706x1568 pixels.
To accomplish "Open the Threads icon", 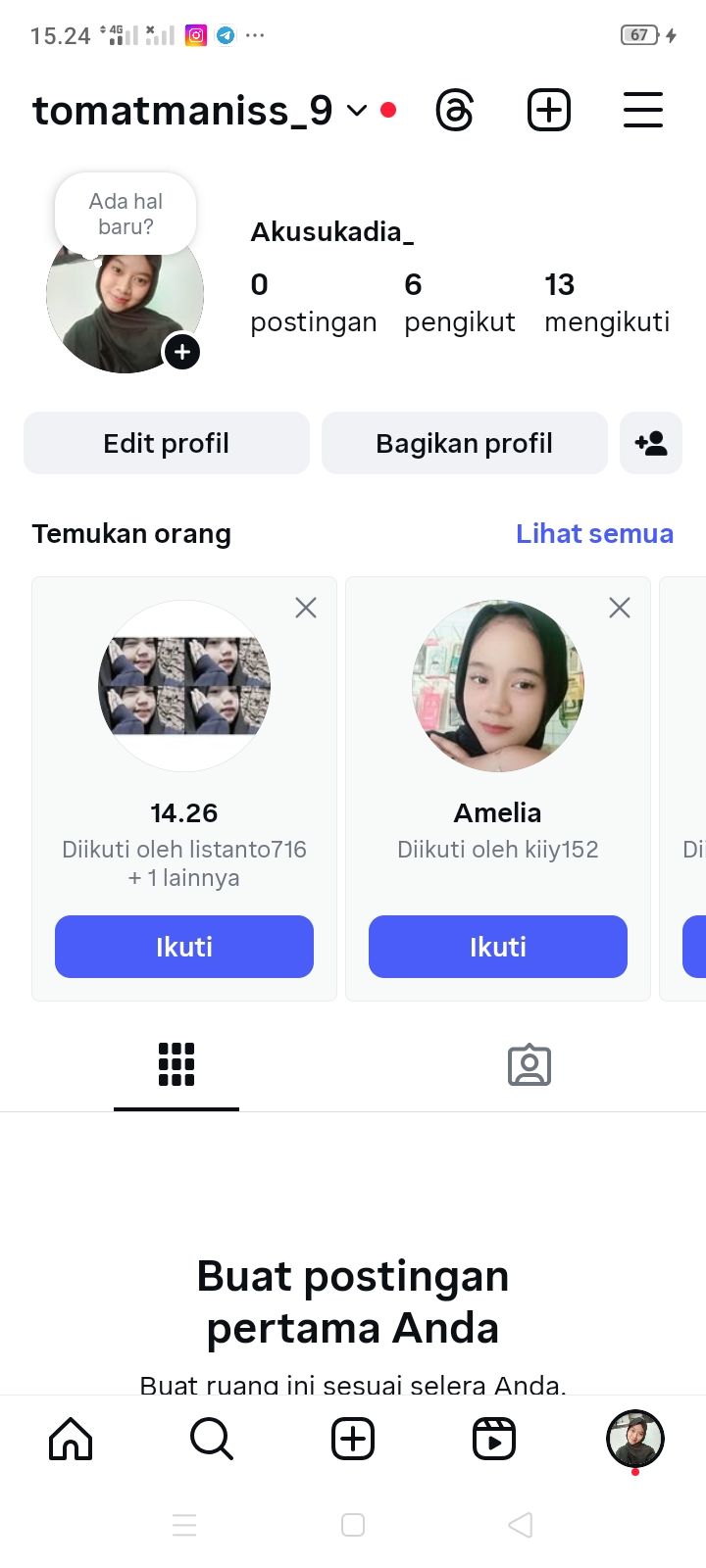I will point(455,110).
